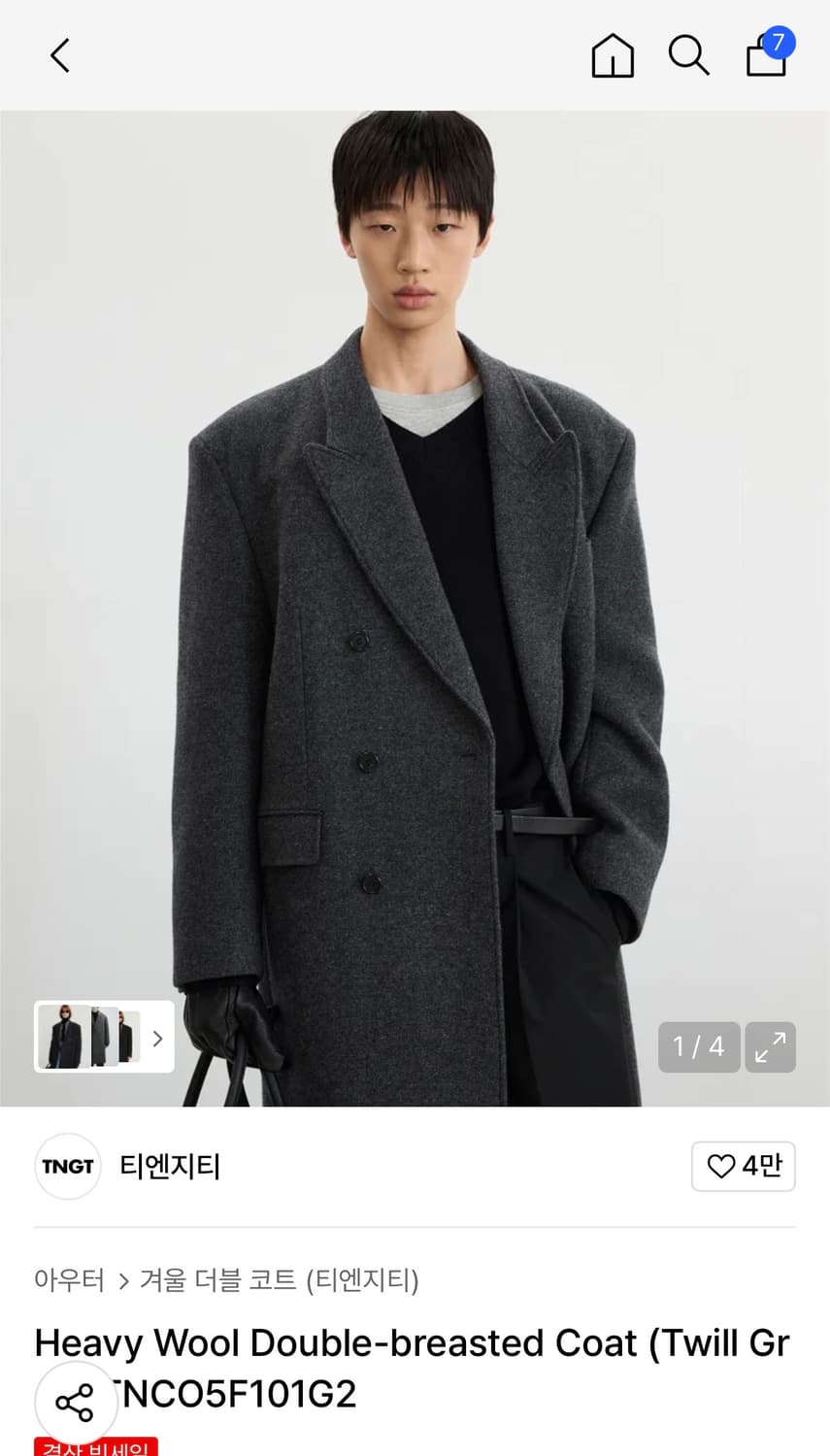830x1456 pixels.
Task: Advance thumbnails using the right chevron
Action: point(157,1038)
